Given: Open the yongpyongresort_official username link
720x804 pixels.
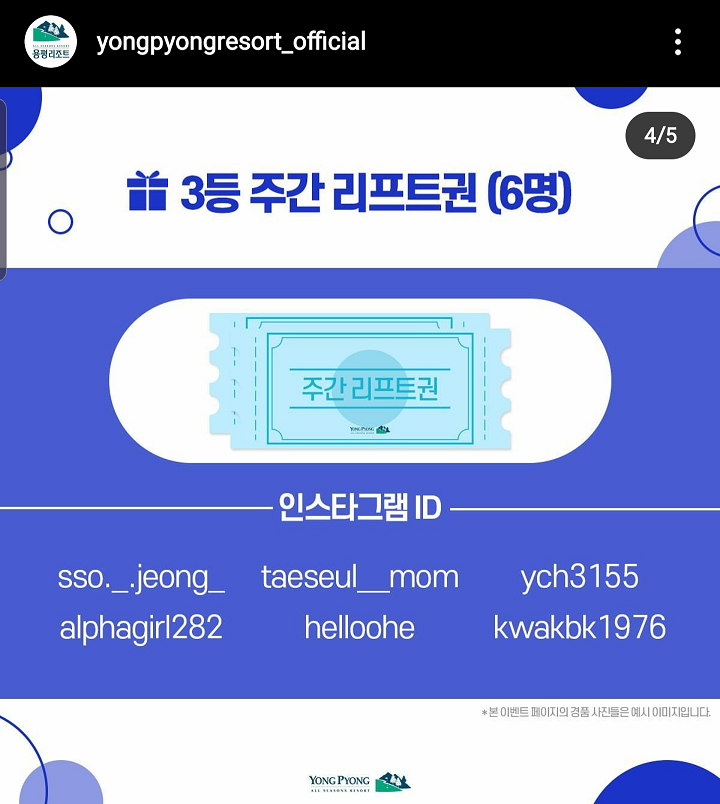Looking at the screenshot, I should 231,42.
